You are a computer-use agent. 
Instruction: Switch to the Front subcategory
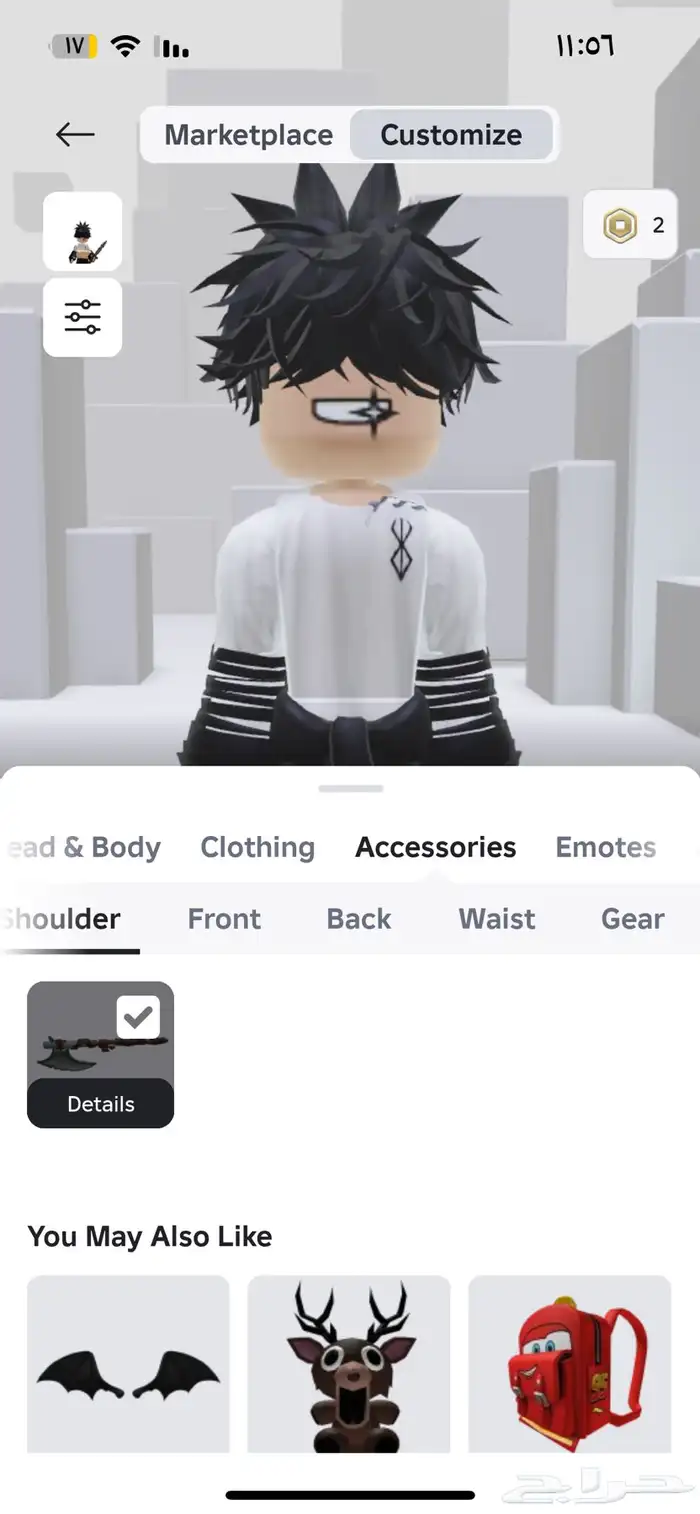pyautogui.click(x=224, y=919)
